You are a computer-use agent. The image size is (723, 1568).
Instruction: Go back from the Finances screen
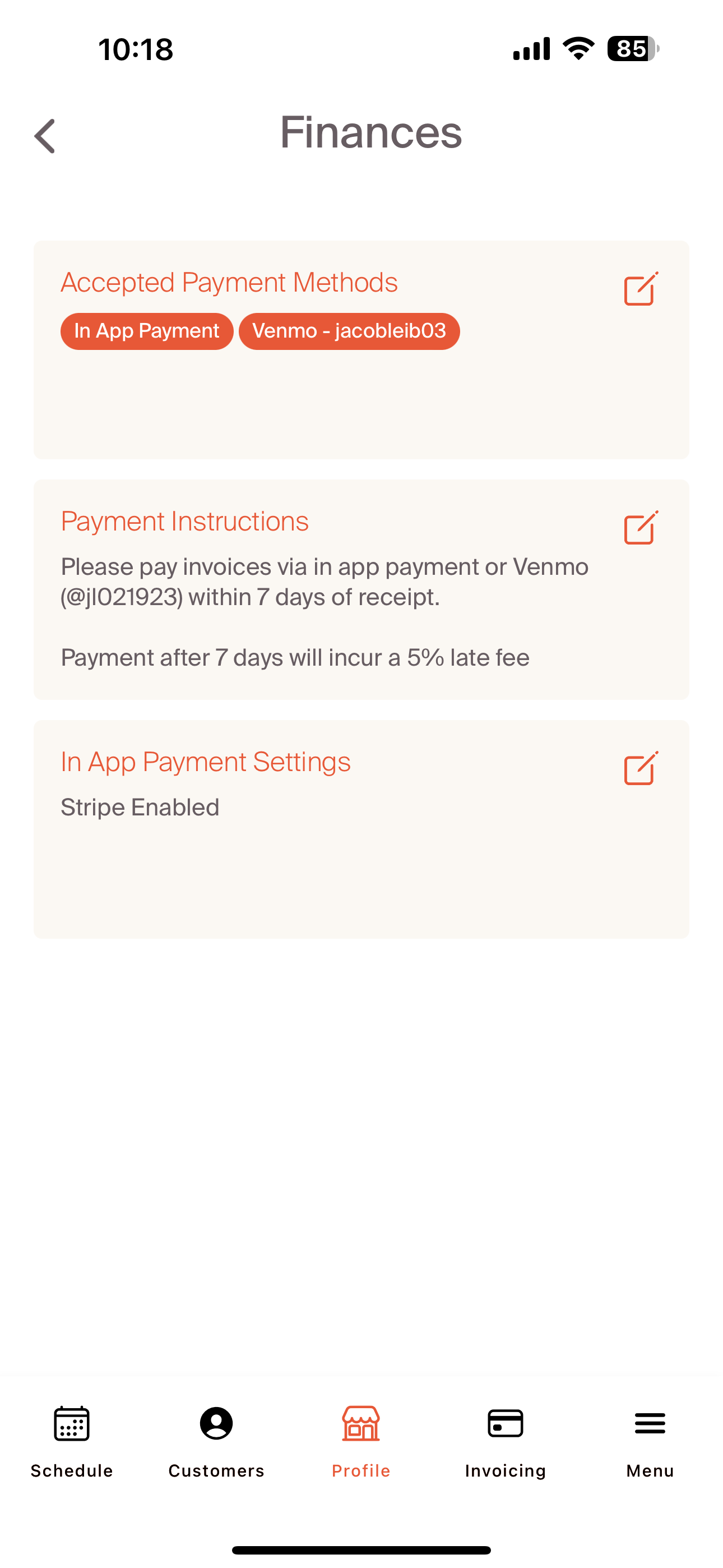pos(45,136)
